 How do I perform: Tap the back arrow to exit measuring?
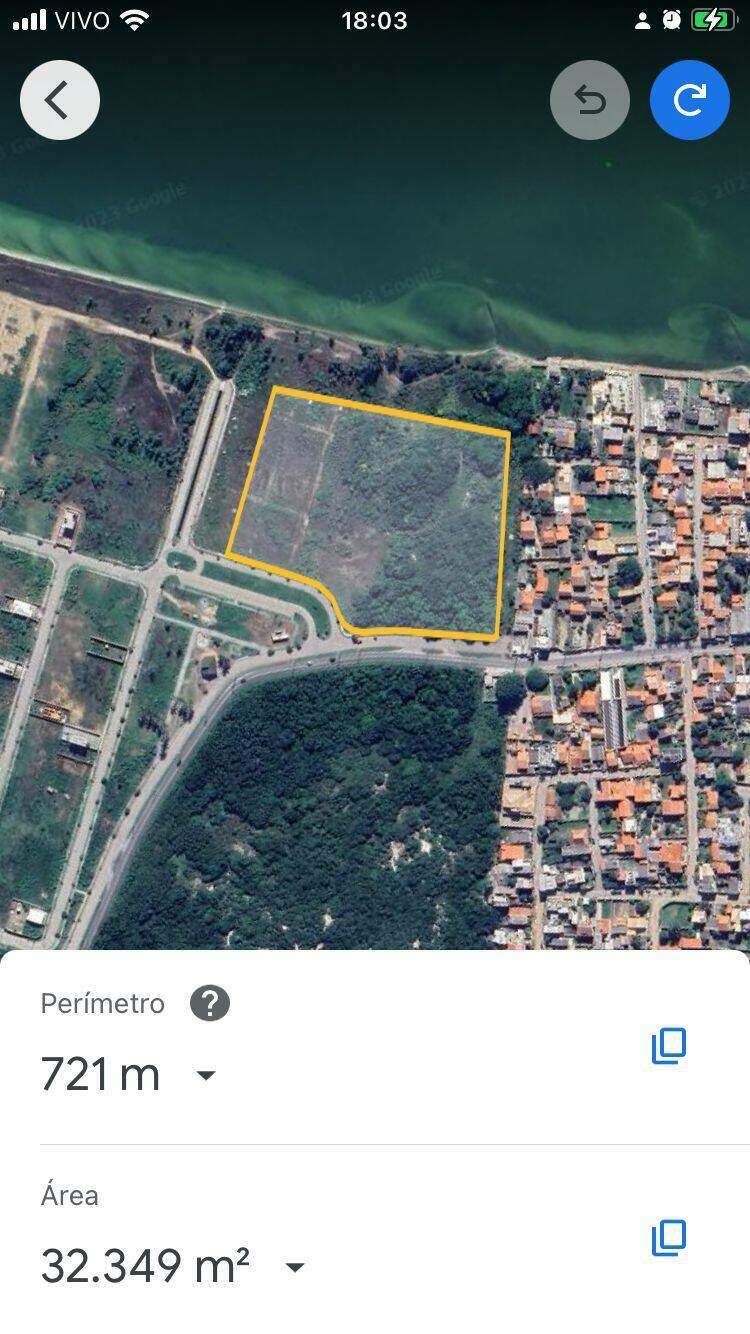[59, 99]
